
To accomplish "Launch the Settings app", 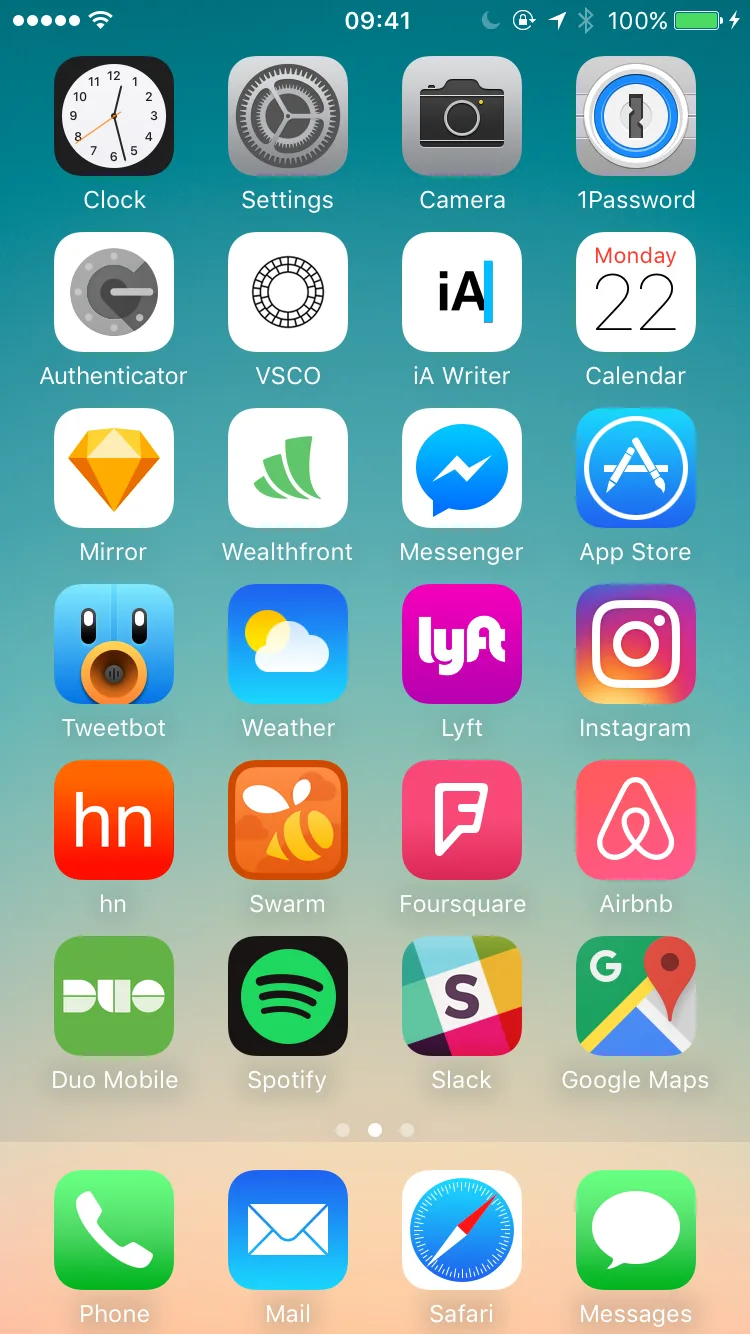I will point(288,116).
